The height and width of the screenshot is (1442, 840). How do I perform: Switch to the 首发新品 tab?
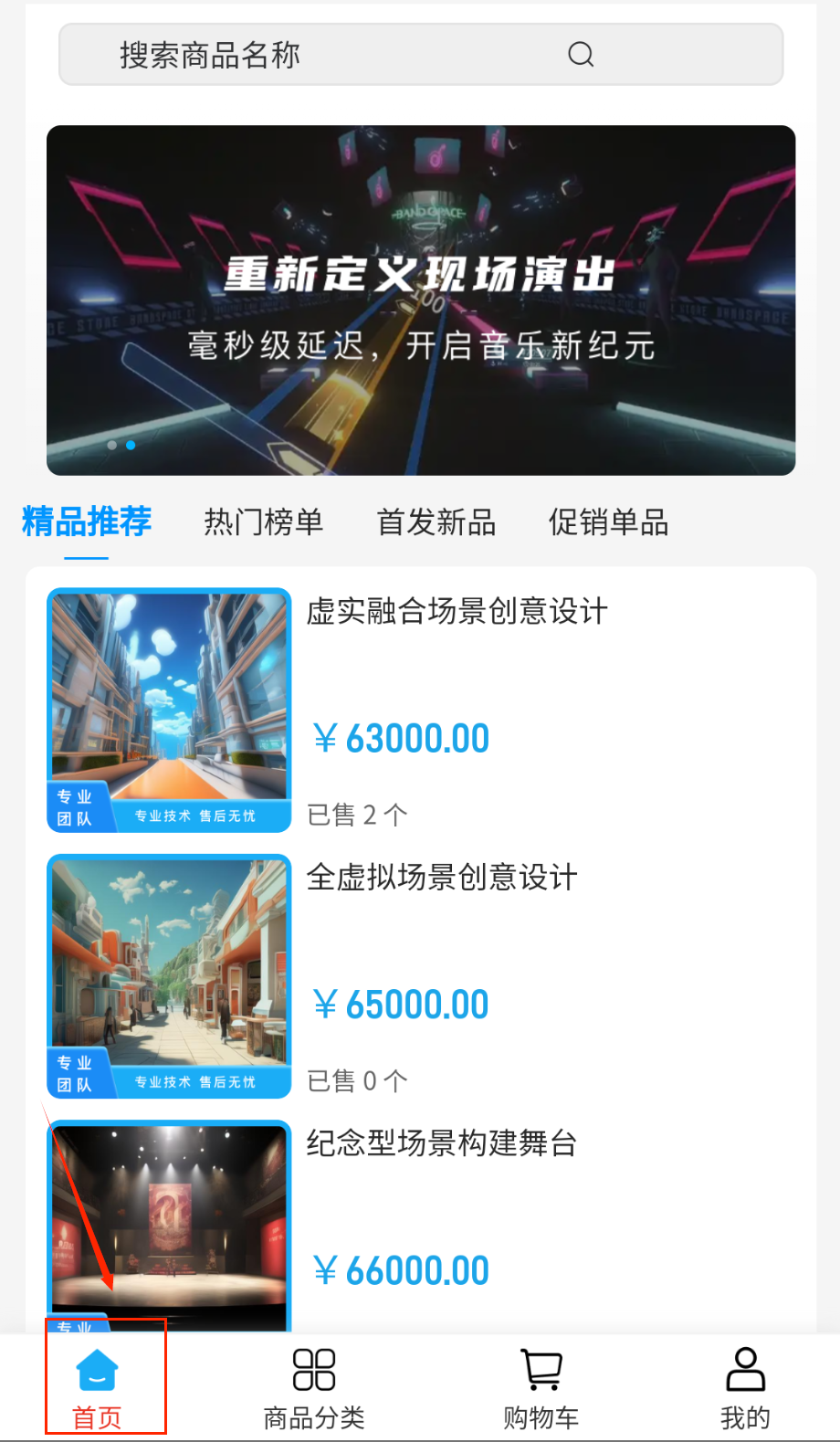tap(436, 522)
